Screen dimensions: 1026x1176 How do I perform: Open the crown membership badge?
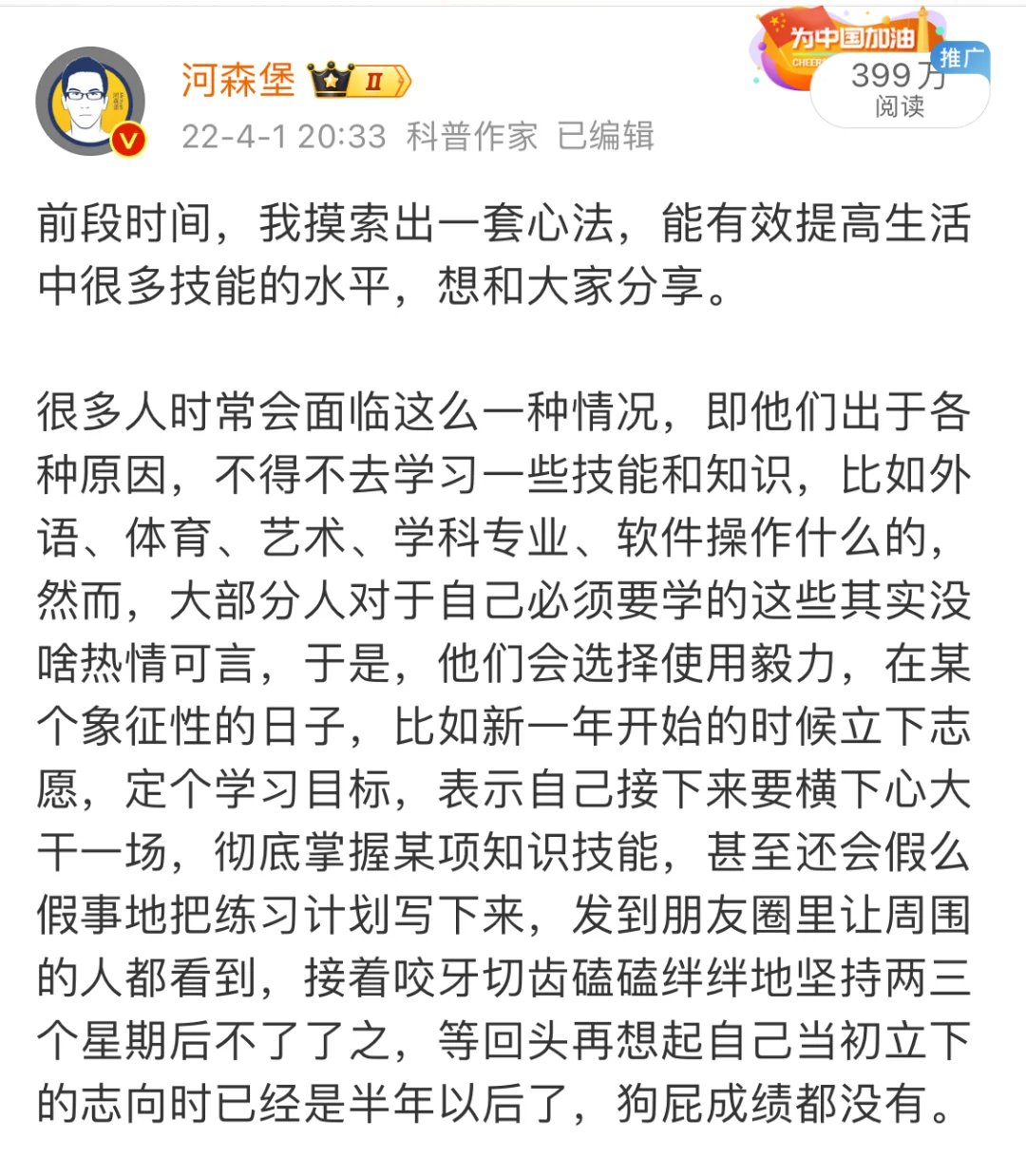(359, 81)
